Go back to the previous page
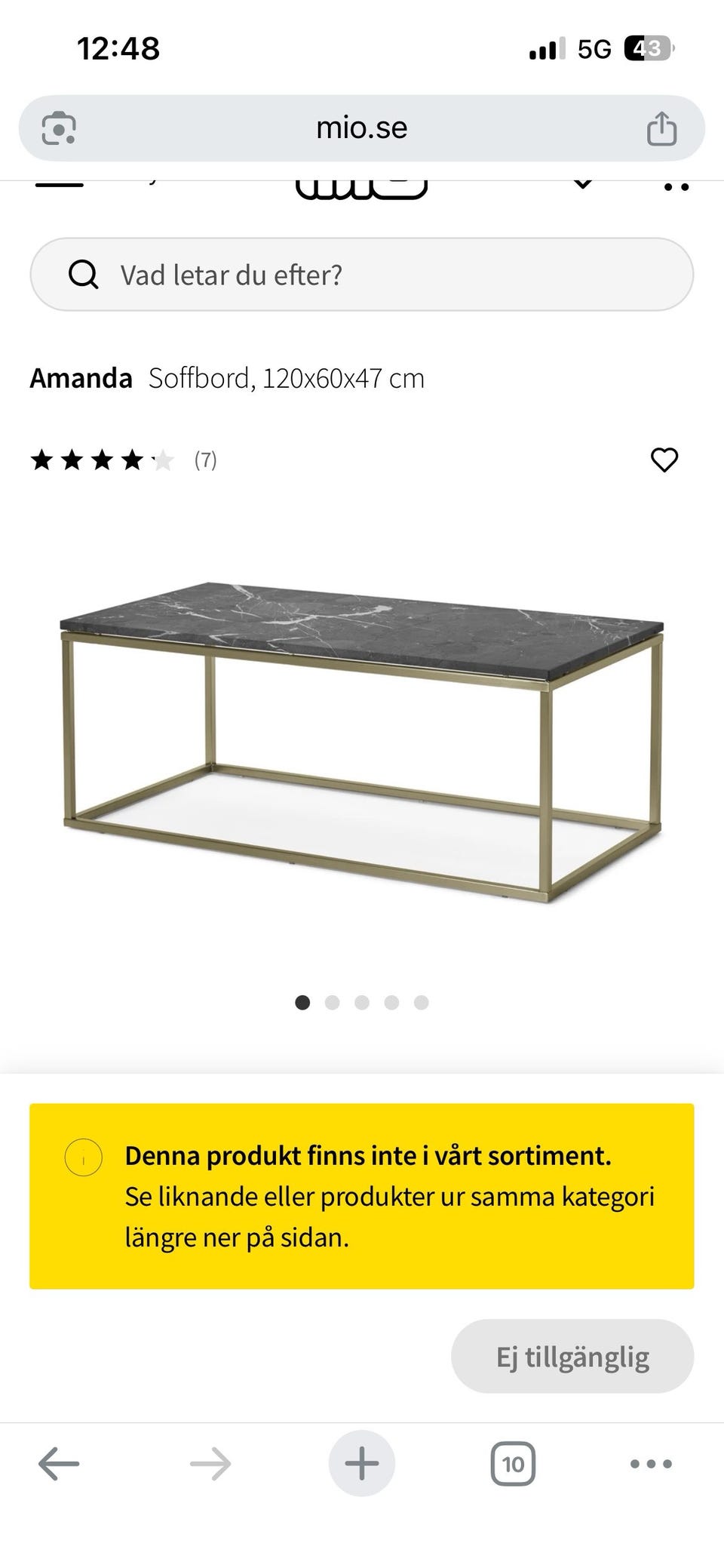The image size is (724, 1568). coord(59,1464)
